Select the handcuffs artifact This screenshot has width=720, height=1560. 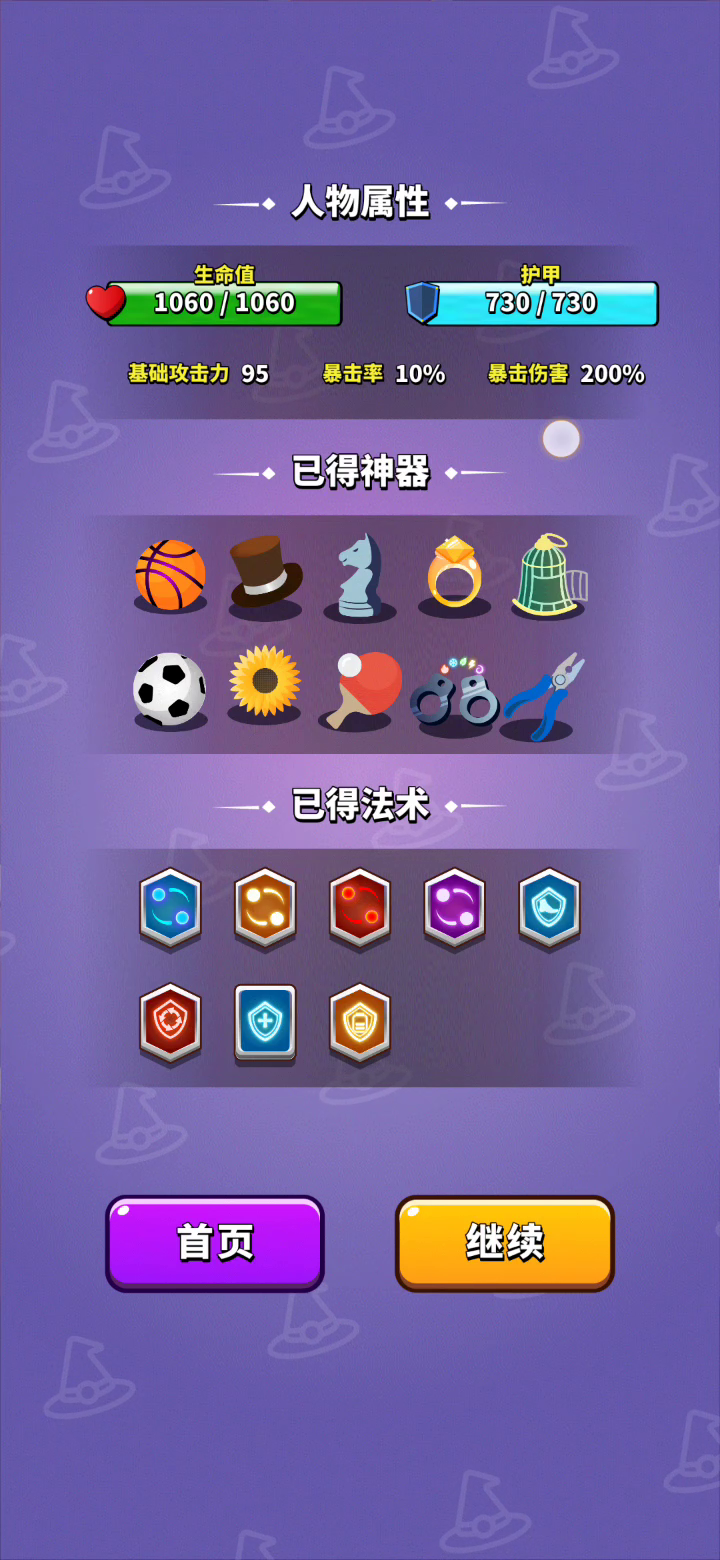[x=455, y=693]
